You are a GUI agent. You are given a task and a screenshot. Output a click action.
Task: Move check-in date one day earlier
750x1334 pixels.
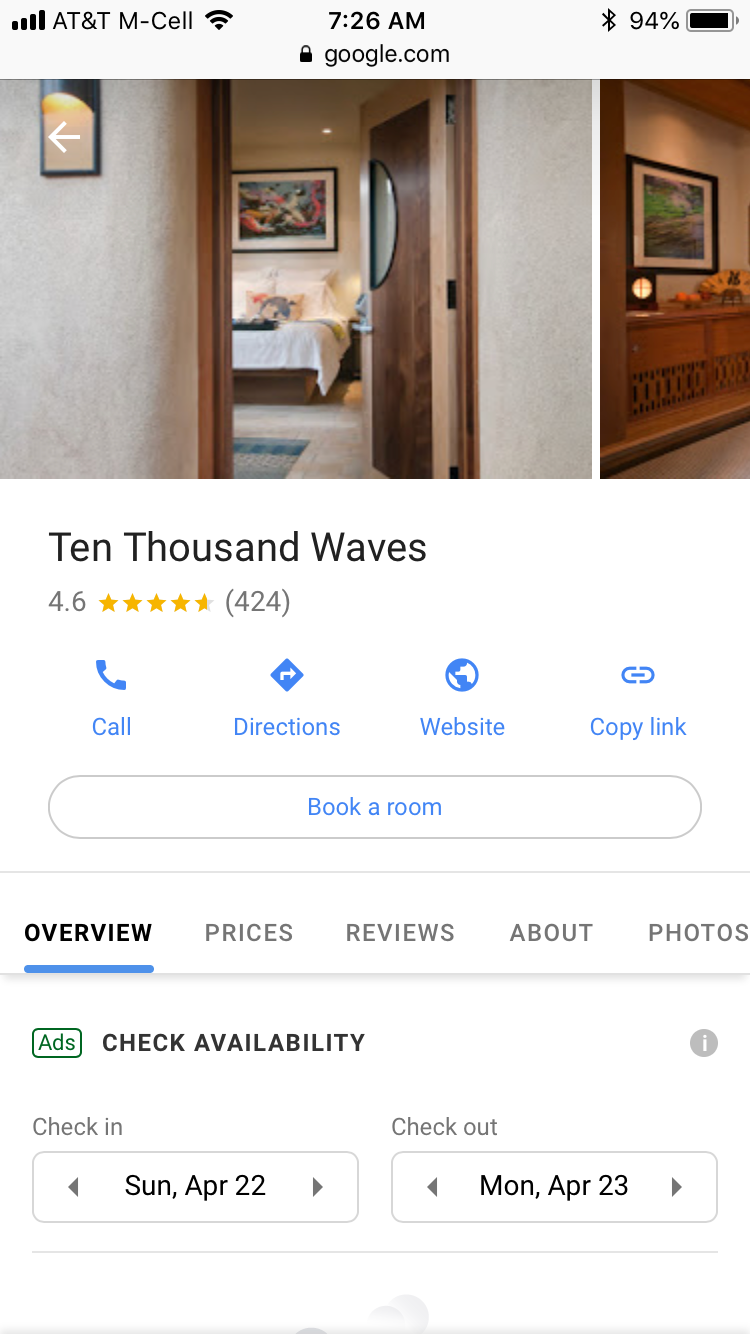[73, 1187]
